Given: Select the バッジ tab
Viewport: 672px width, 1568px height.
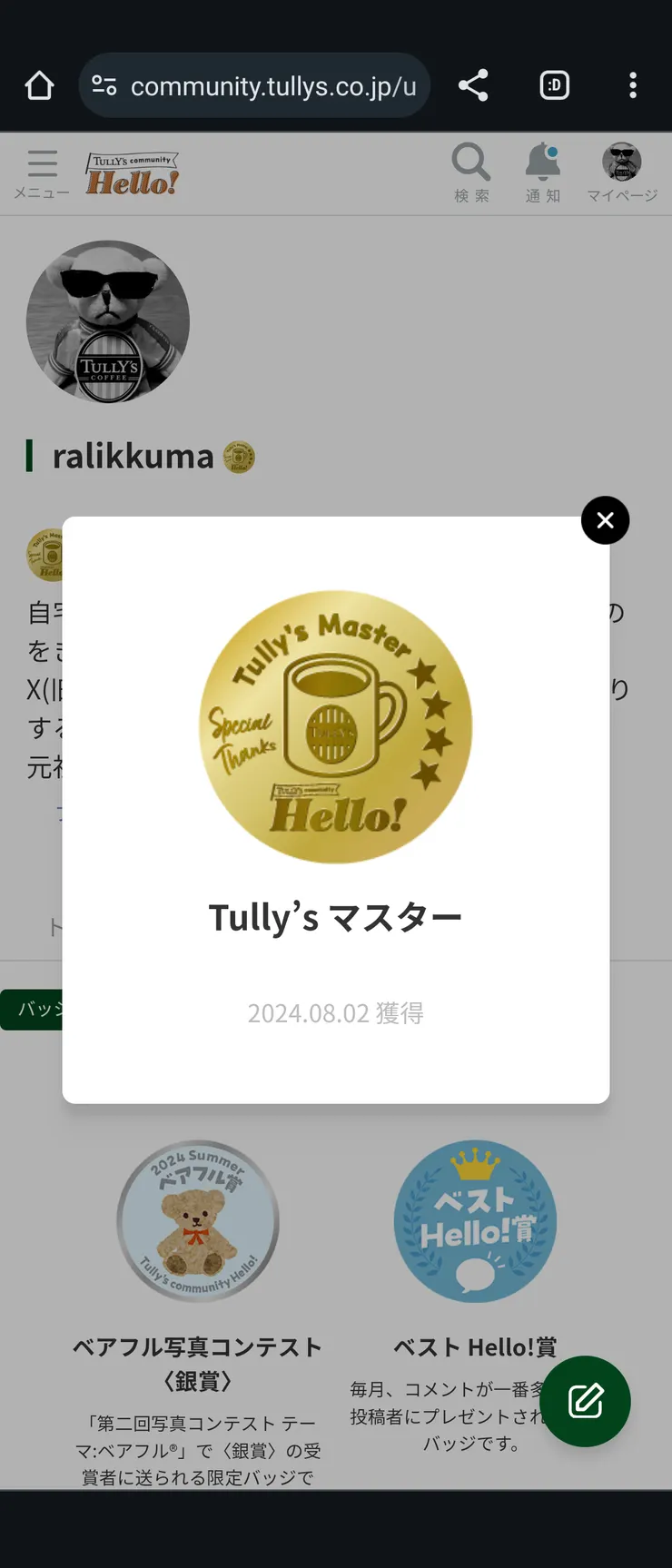Looking at the screenshot, I should coord(36,1009).
